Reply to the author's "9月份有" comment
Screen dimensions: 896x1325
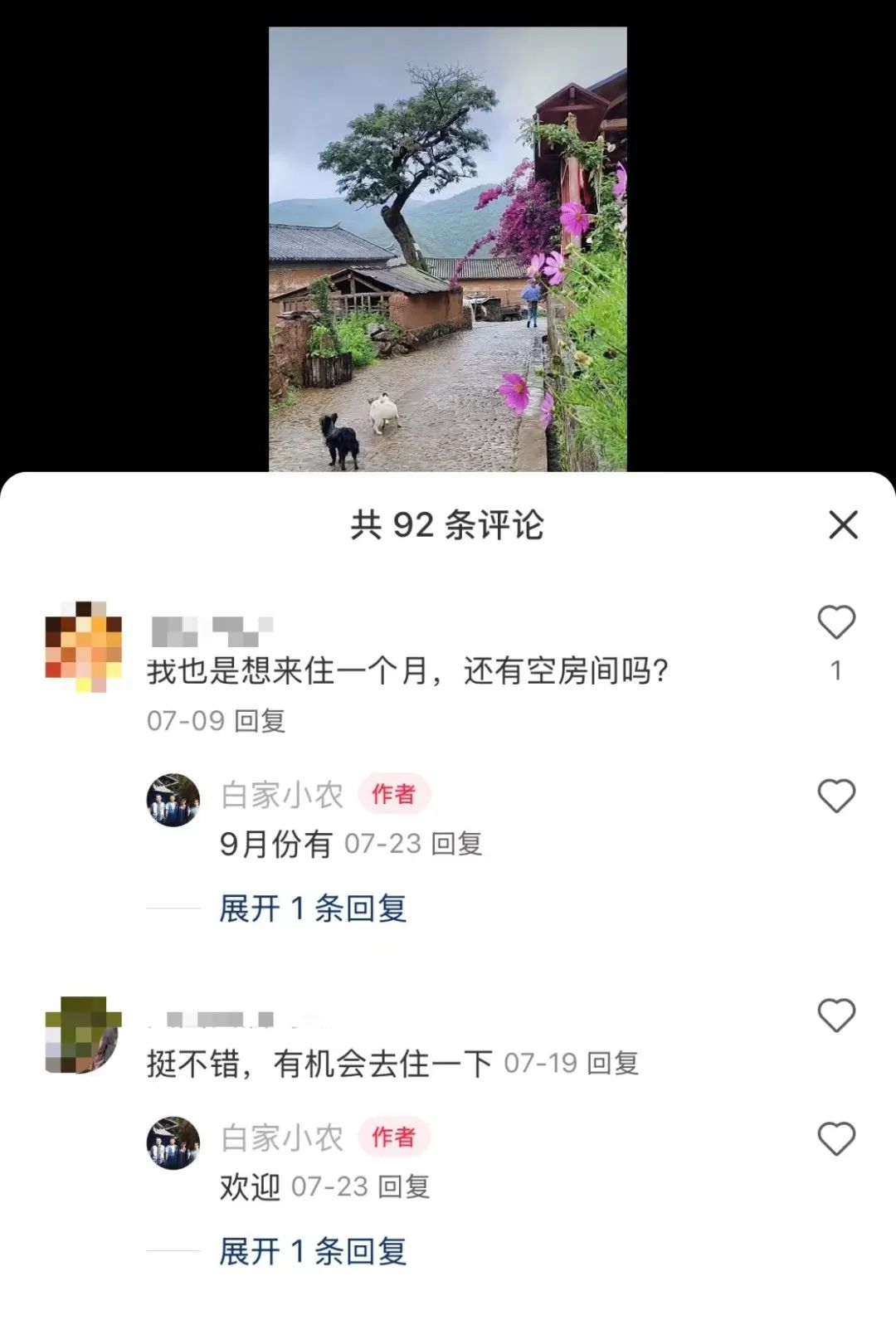[x=456, y=845]
